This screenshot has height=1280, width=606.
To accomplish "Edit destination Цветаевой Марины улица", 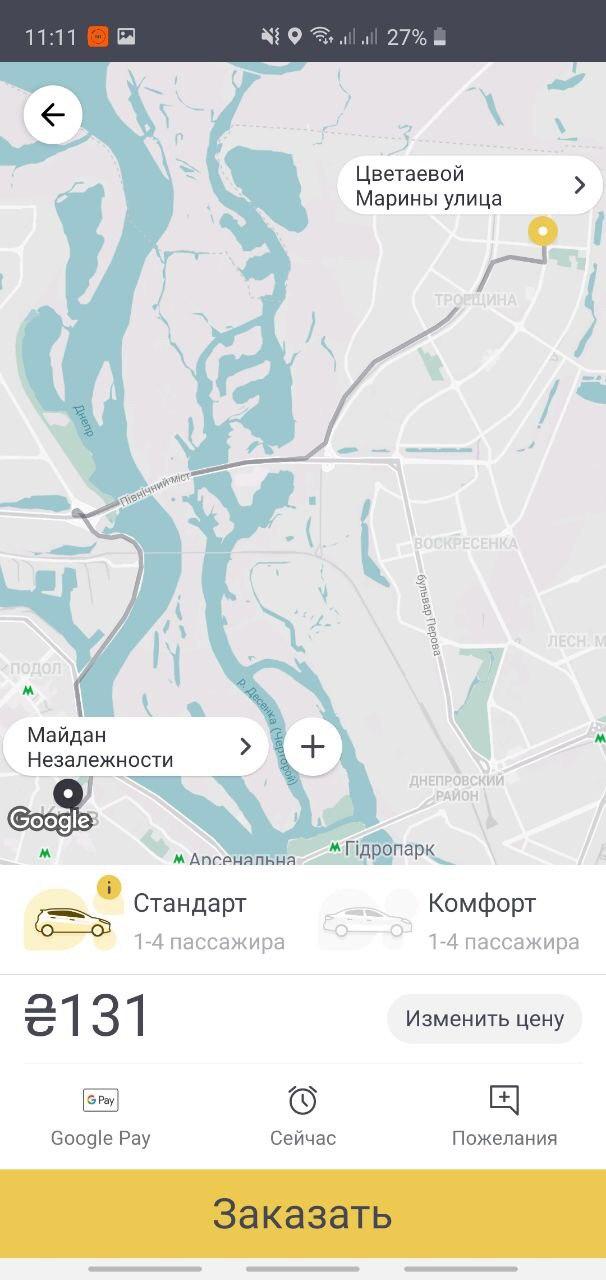I will point(469,186).
